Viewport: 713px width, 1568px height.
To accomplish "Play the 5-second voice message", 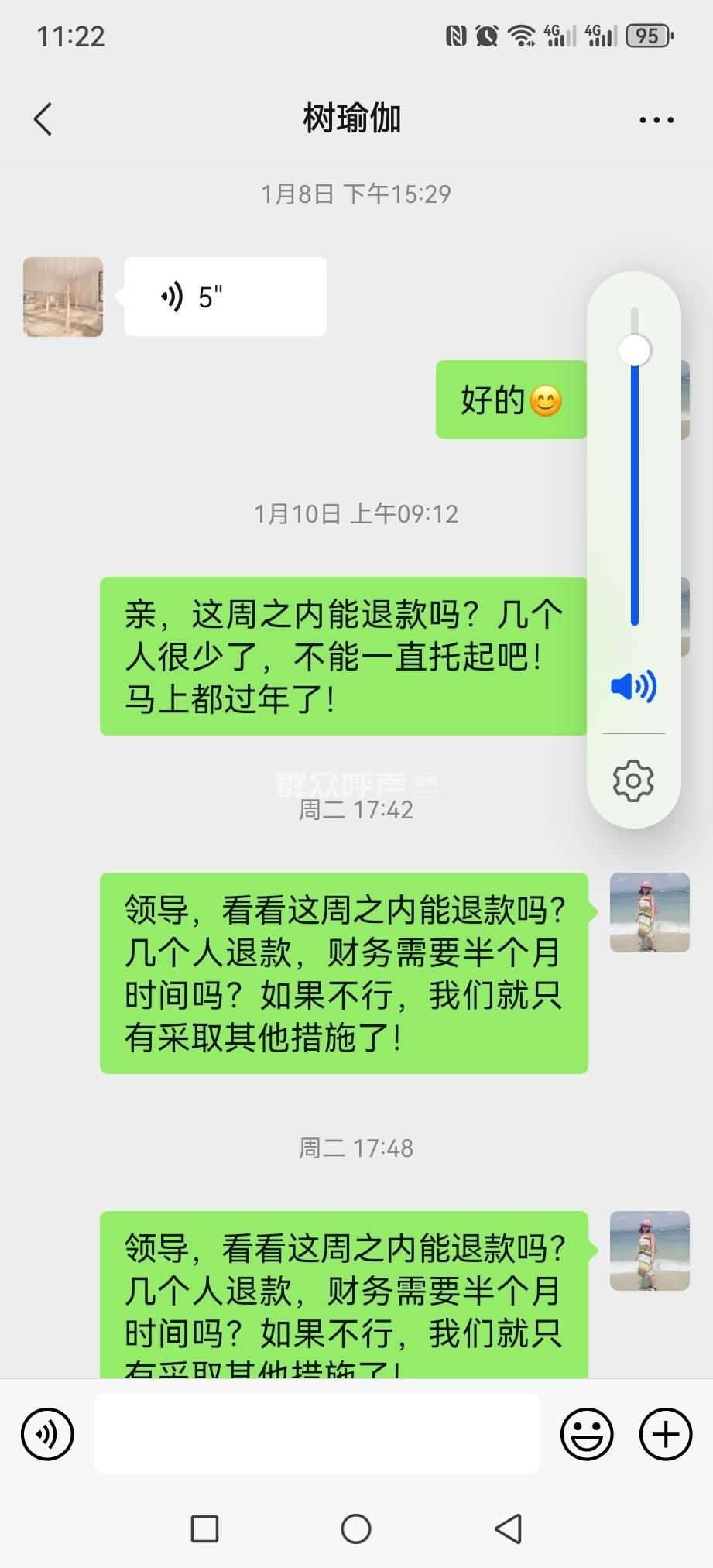I will pyautogui.click(x=225, y=297).
